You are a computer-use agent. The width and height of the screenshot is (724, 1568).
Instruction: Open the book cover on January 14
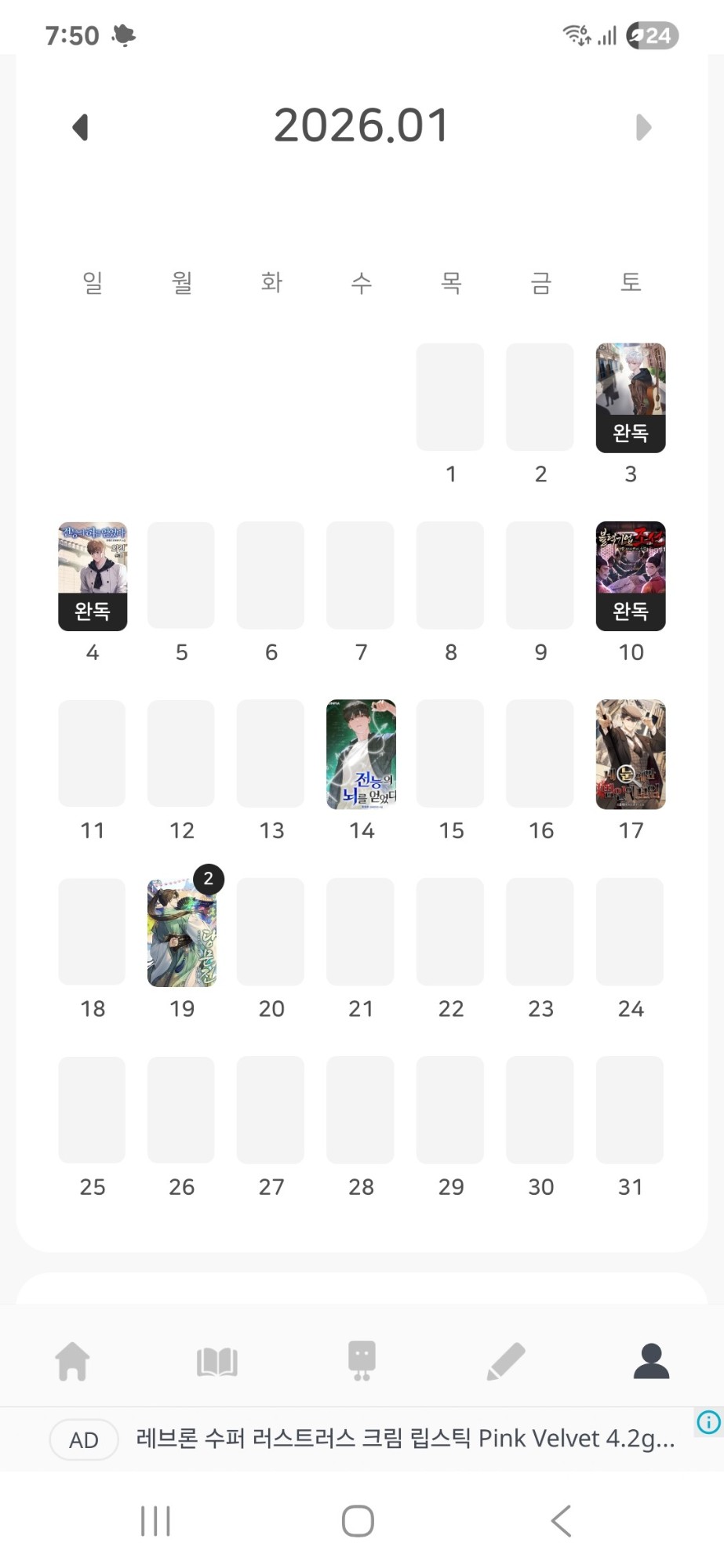point(361,754)
